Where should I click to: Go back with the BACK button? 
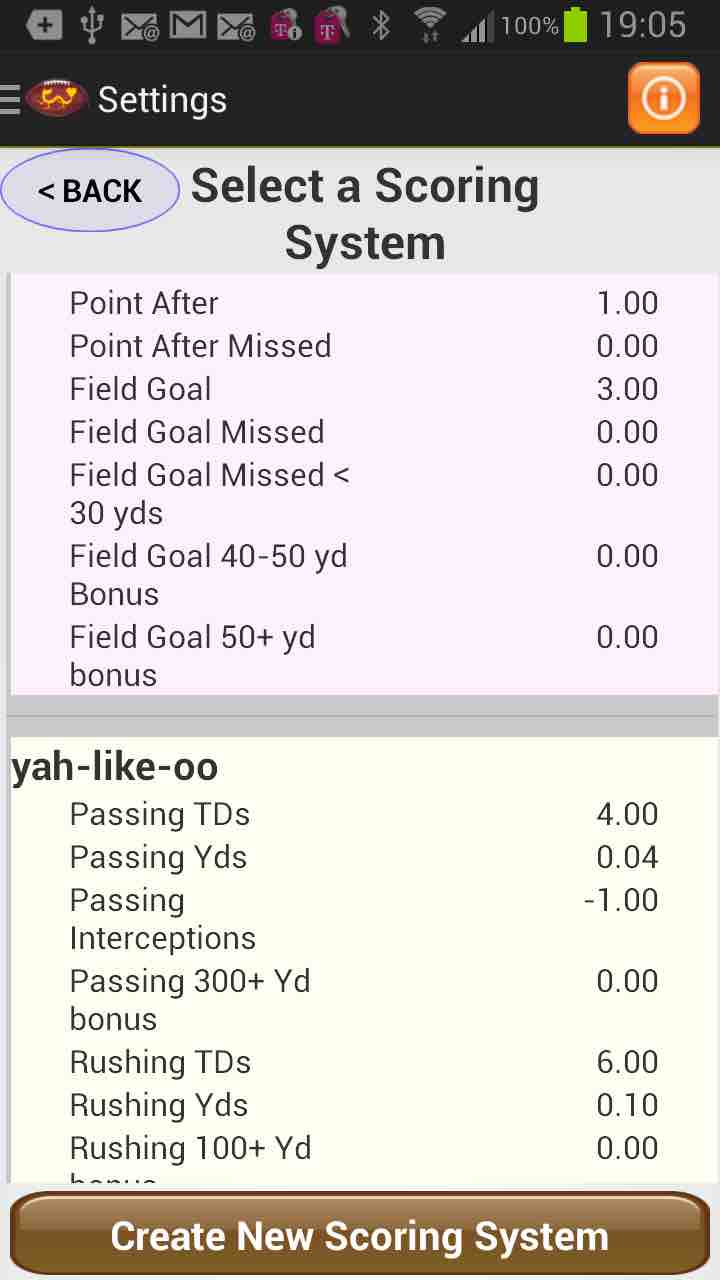90,190
